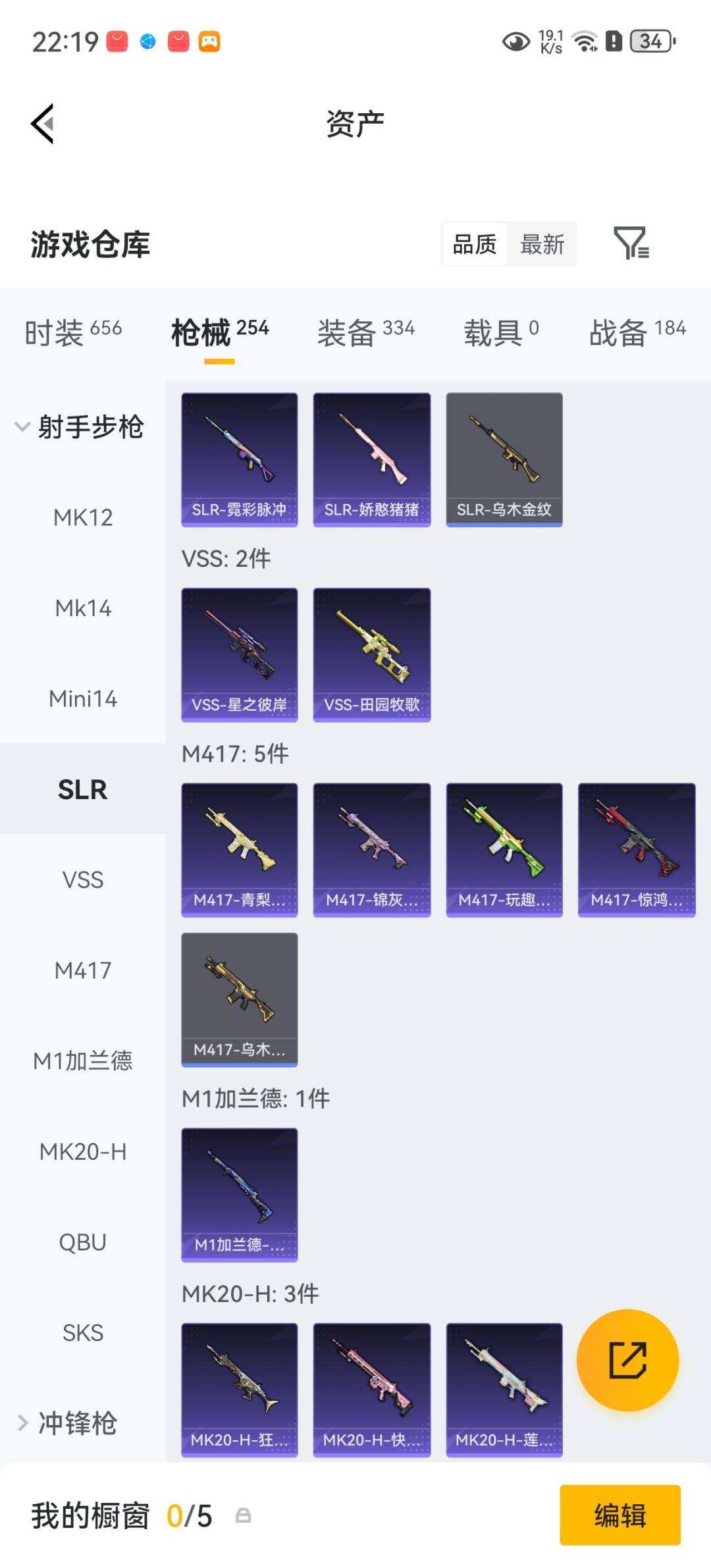Switch to the 战备 tab
This screenshot has height=1568, width=711.
[637, 332]
